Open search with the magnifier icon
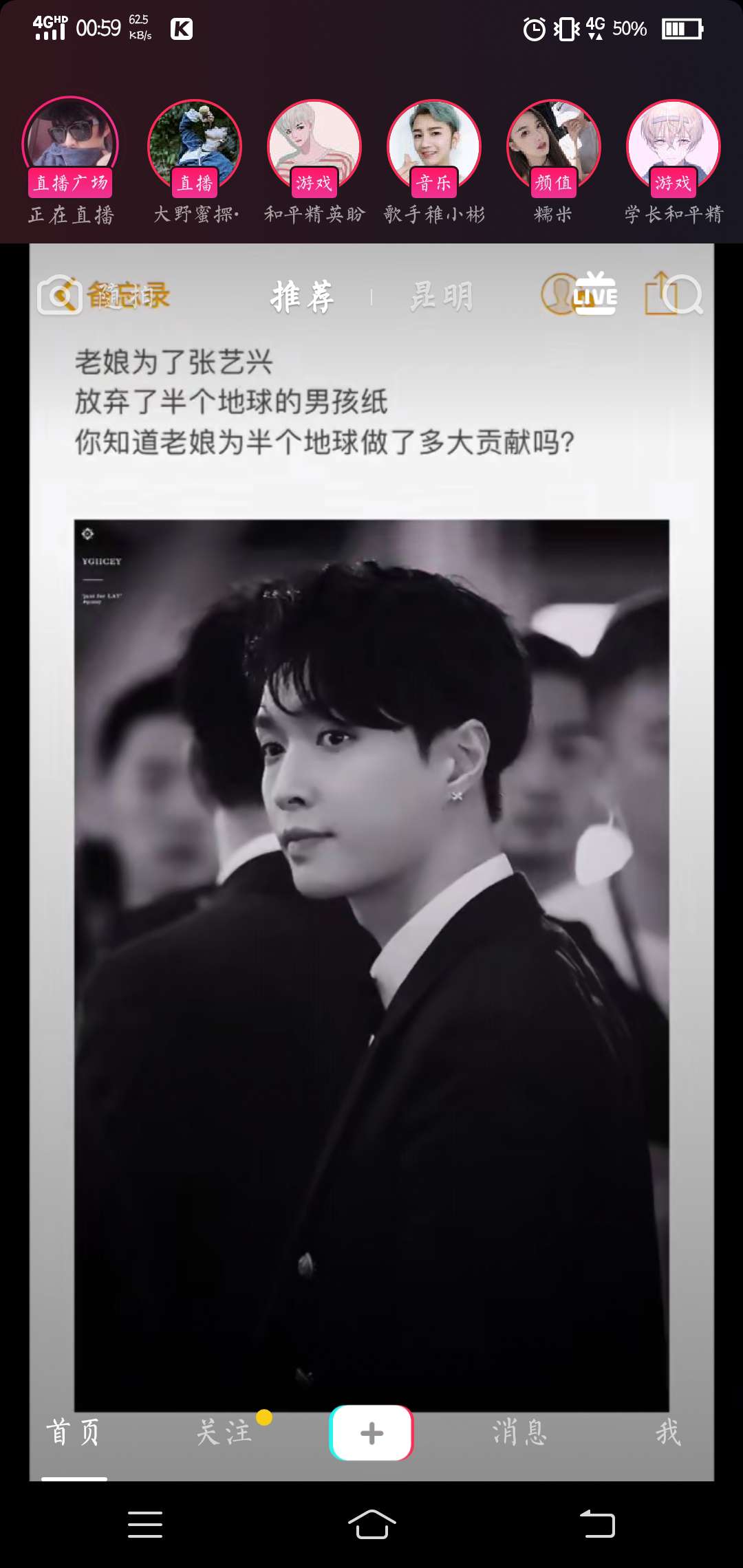The image size is (743, 1568). coord(684,296)
